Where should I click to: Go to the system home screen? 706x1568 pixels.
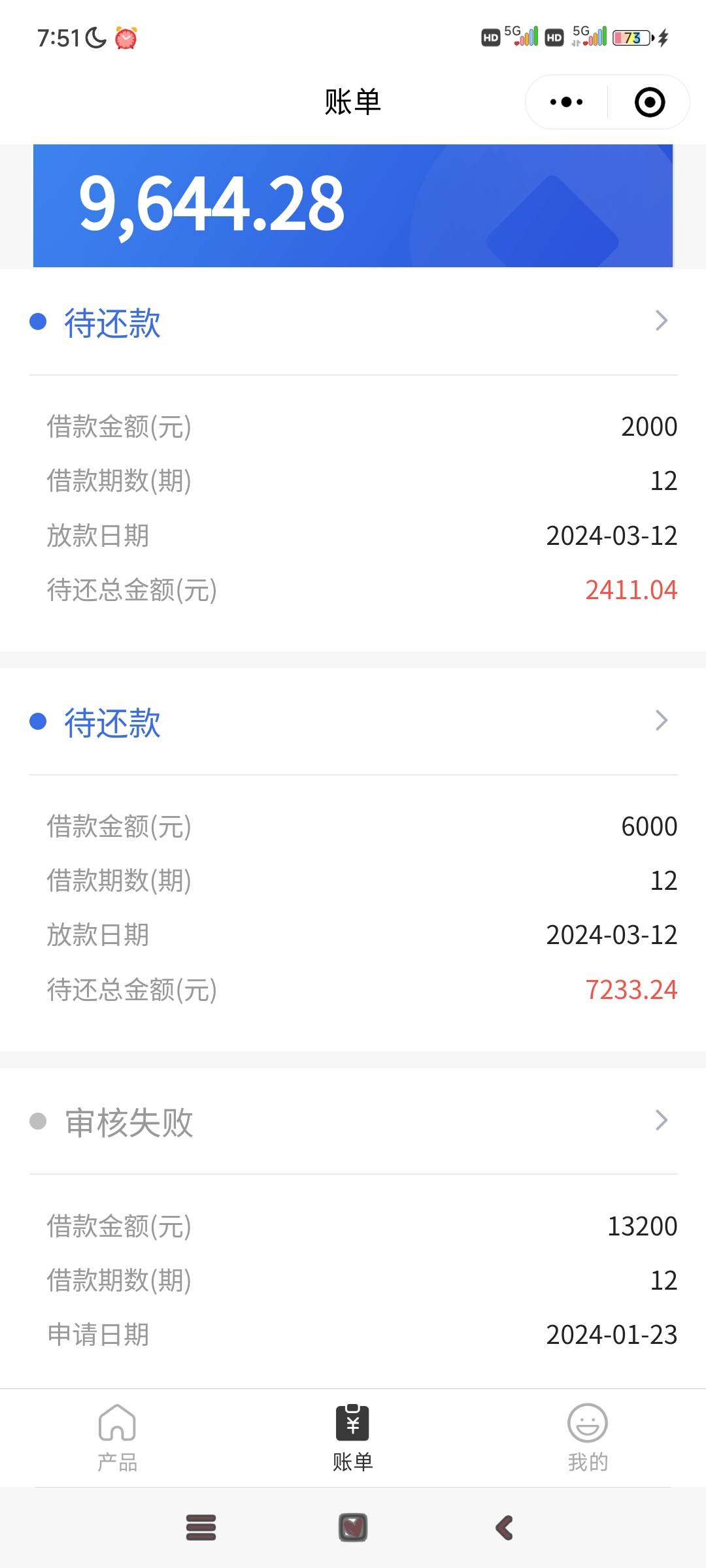point(353,1527)
